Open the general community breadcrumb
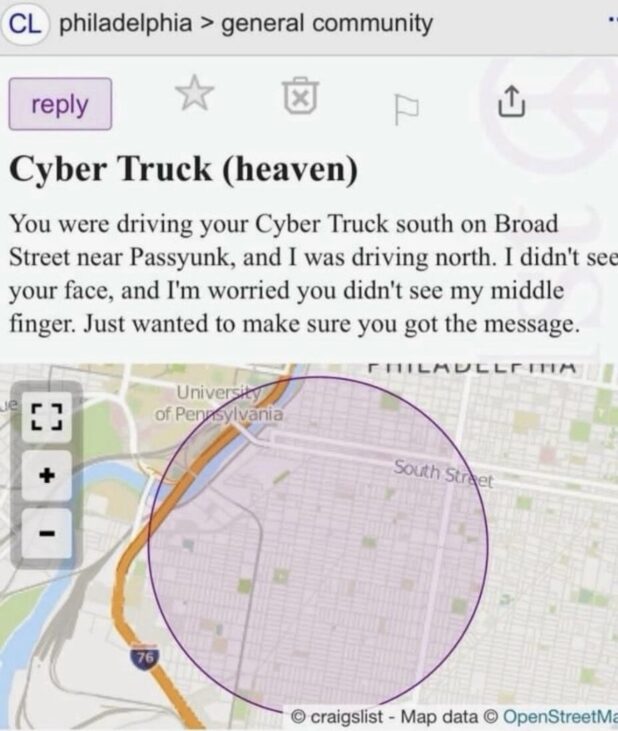 (x=327, y=24)
